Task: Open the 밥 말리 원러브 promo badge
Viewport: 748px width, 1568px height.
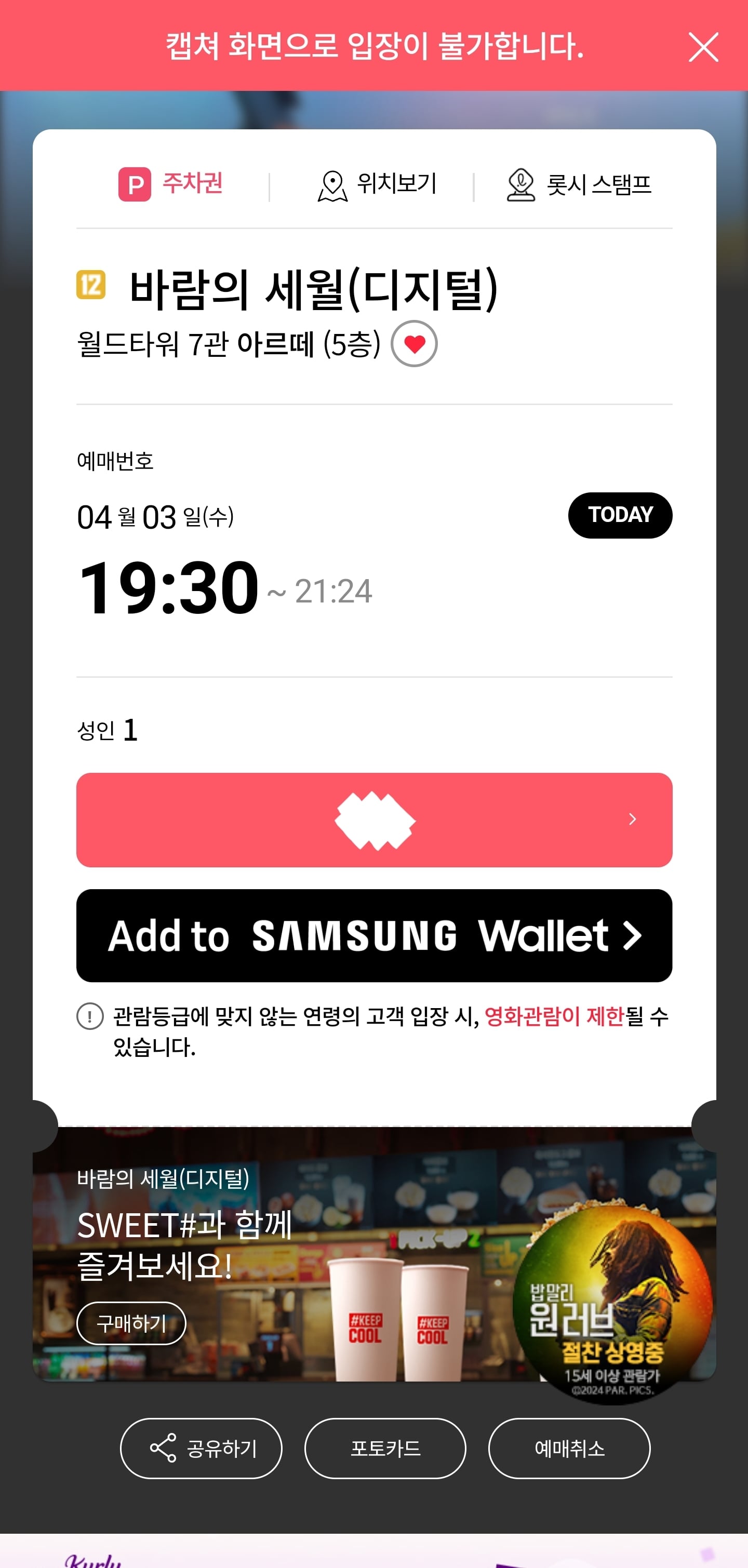Action: tap(612, 1305)
